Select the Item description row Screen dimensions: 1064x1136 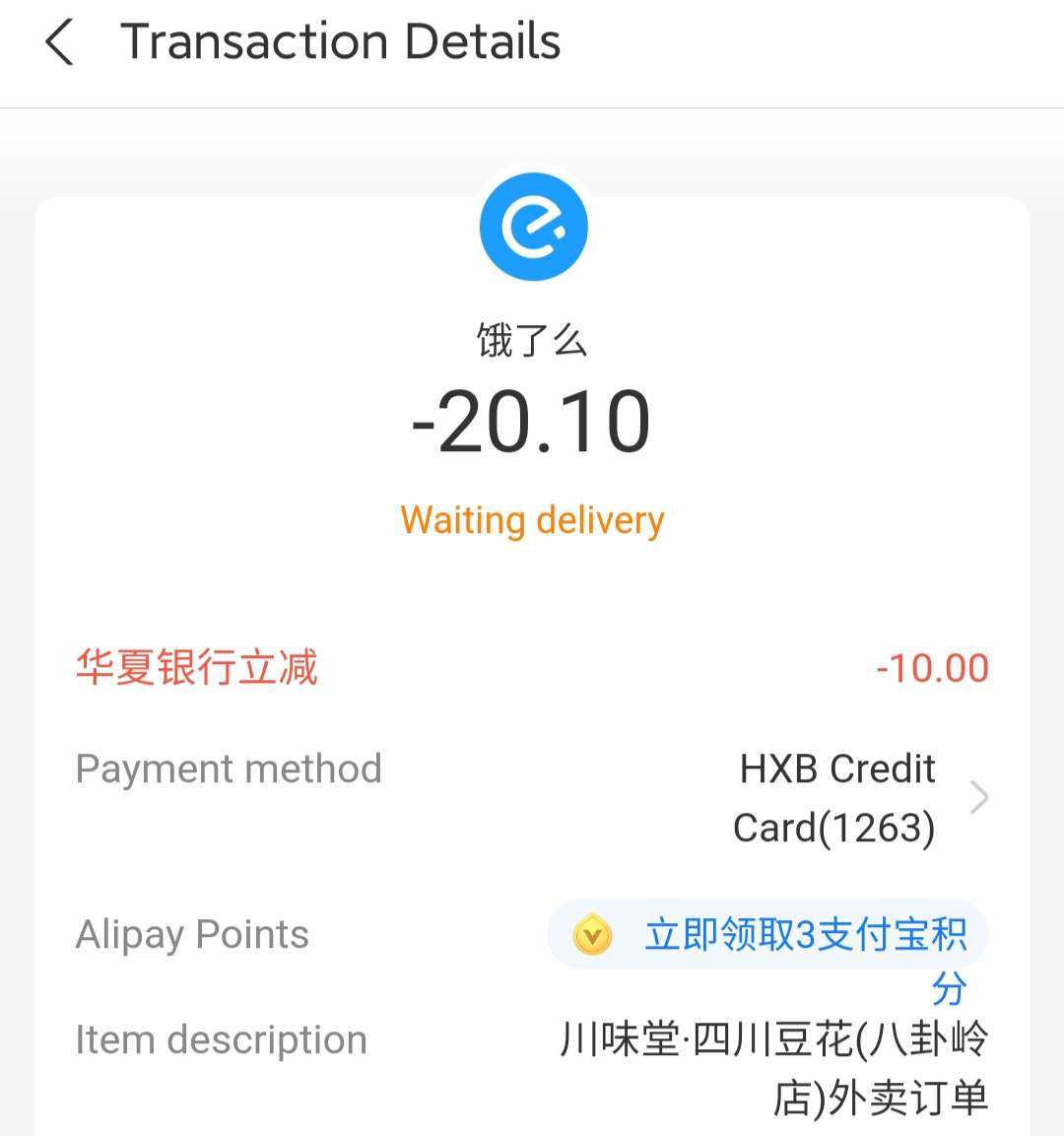tap(221, 1038)
